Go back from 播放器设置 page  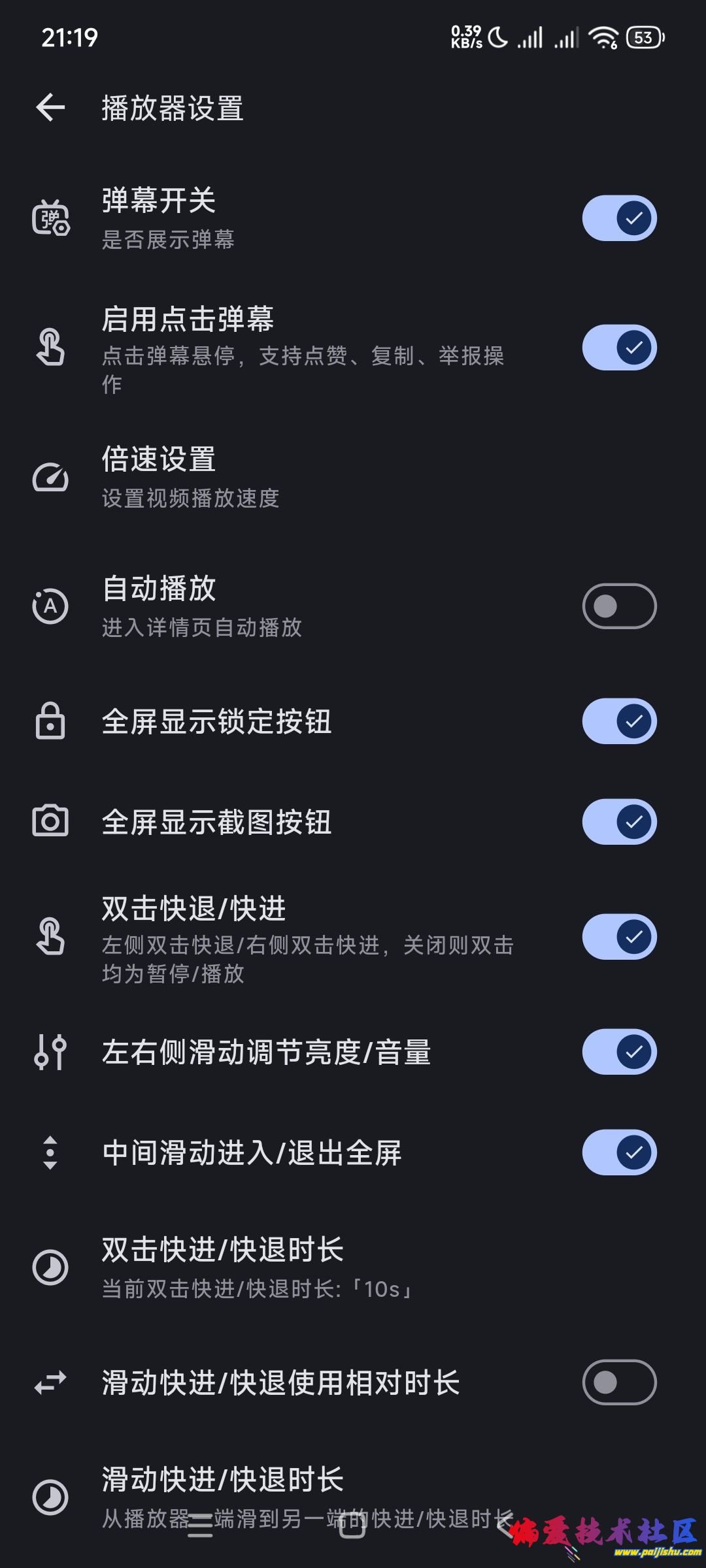coord(50,108)
